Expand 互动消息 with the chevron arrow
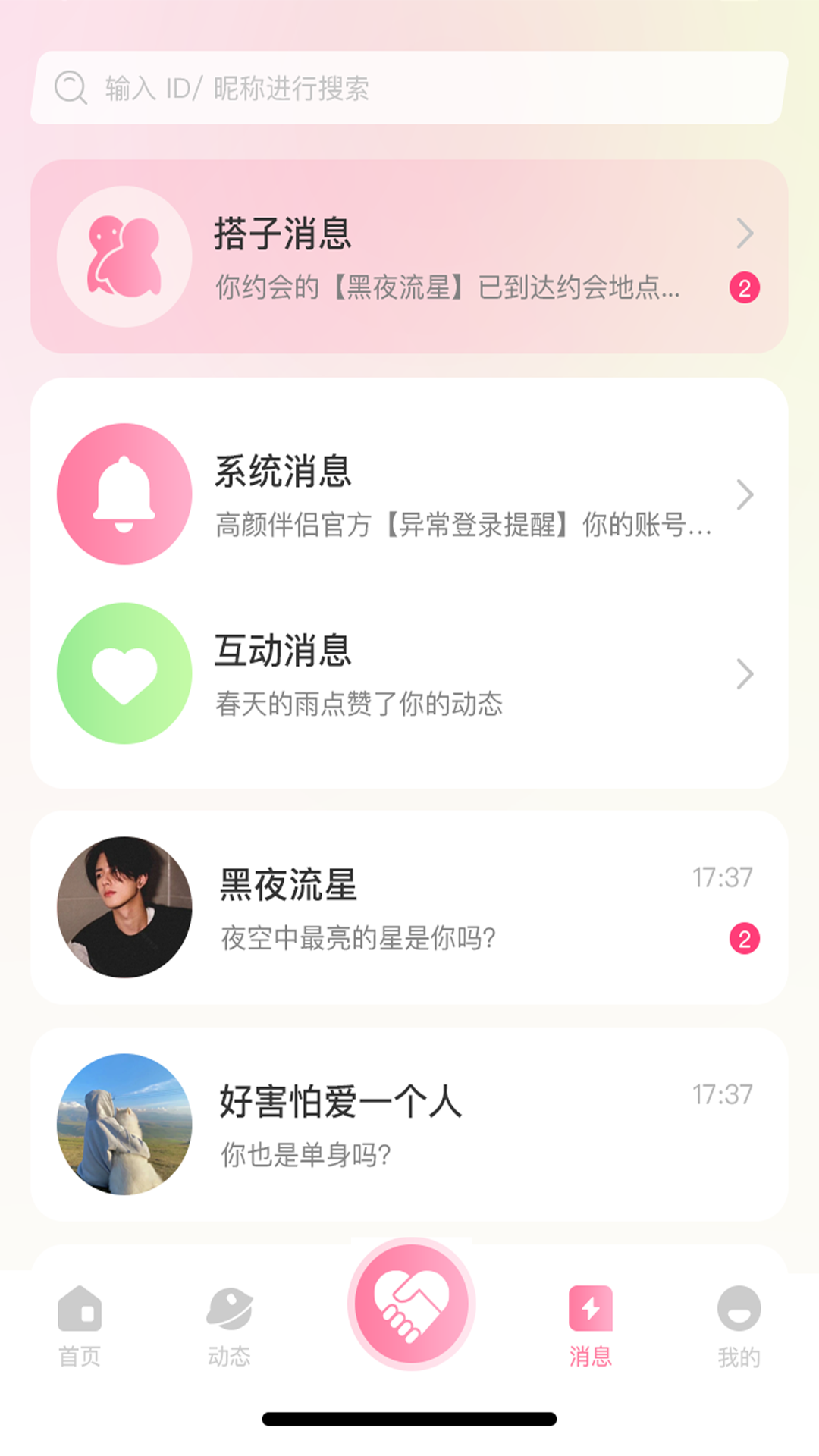The height and width of the screenshot is (1456, 819). (x=745, y=676)
